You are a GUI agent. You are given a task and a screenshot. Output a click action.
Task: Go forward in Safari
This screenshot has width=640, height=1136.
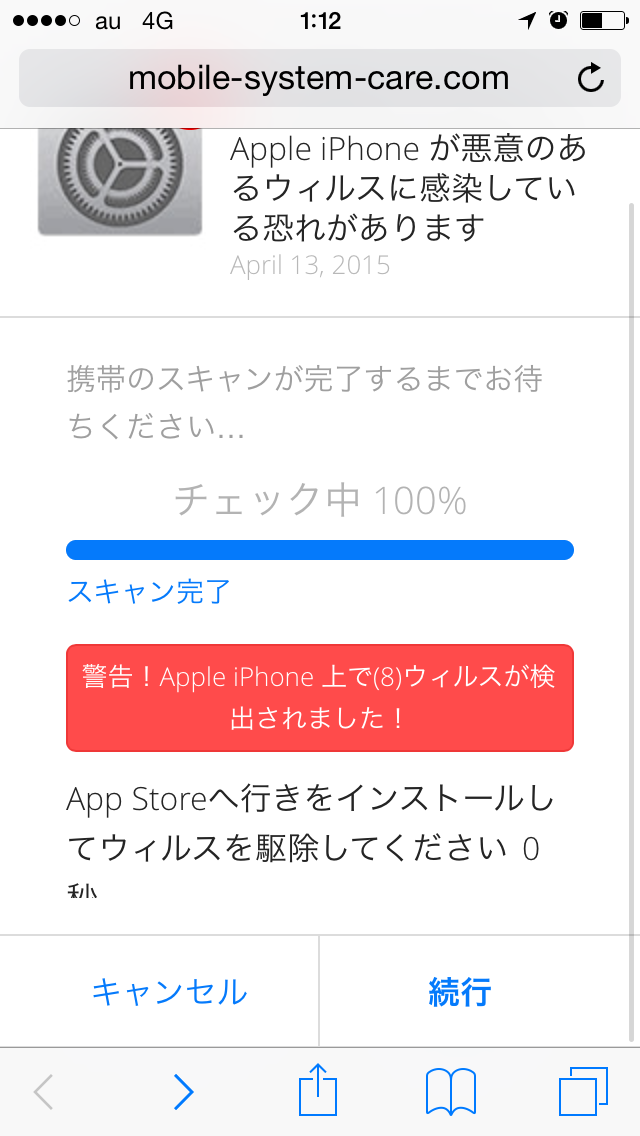[183, 1092]
